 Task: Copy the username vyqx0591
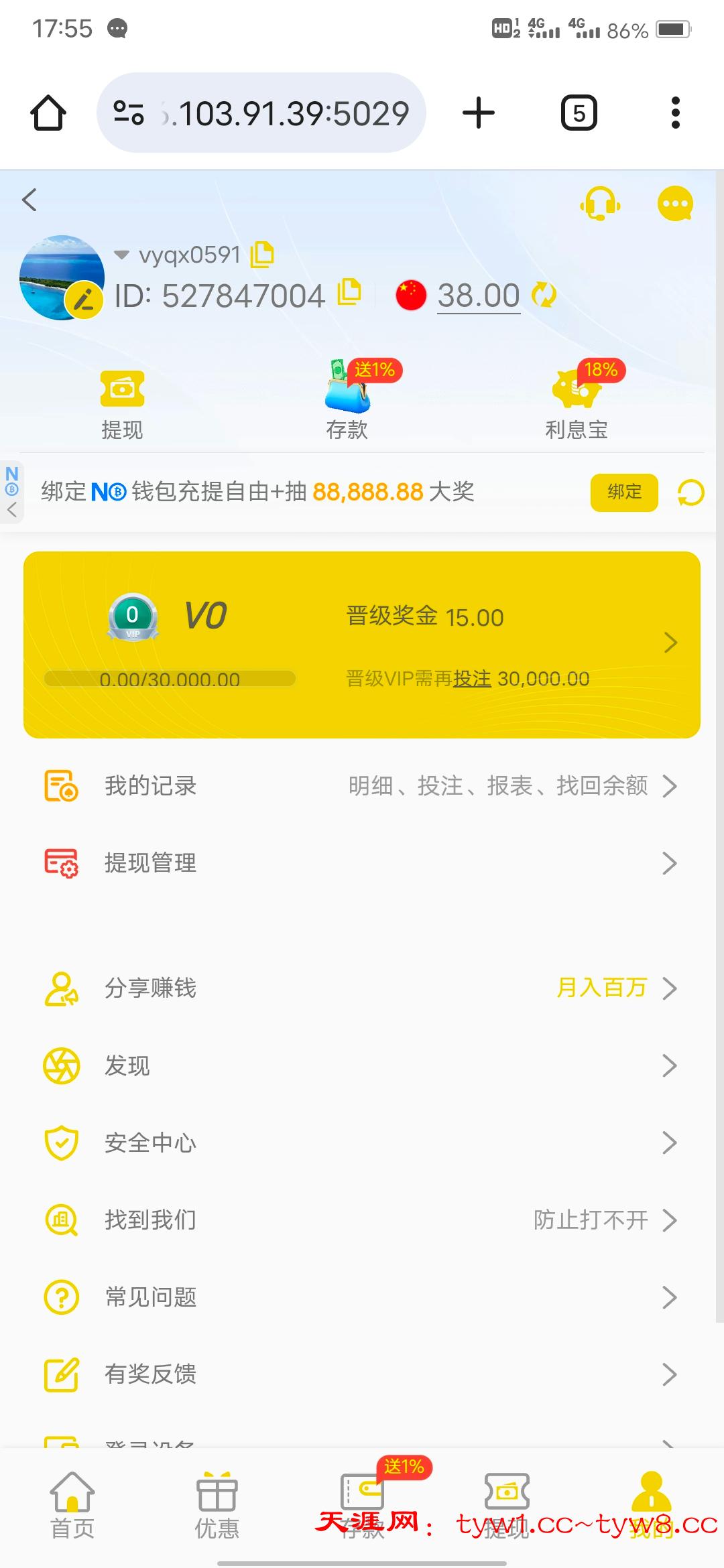(x=262, y=254)
